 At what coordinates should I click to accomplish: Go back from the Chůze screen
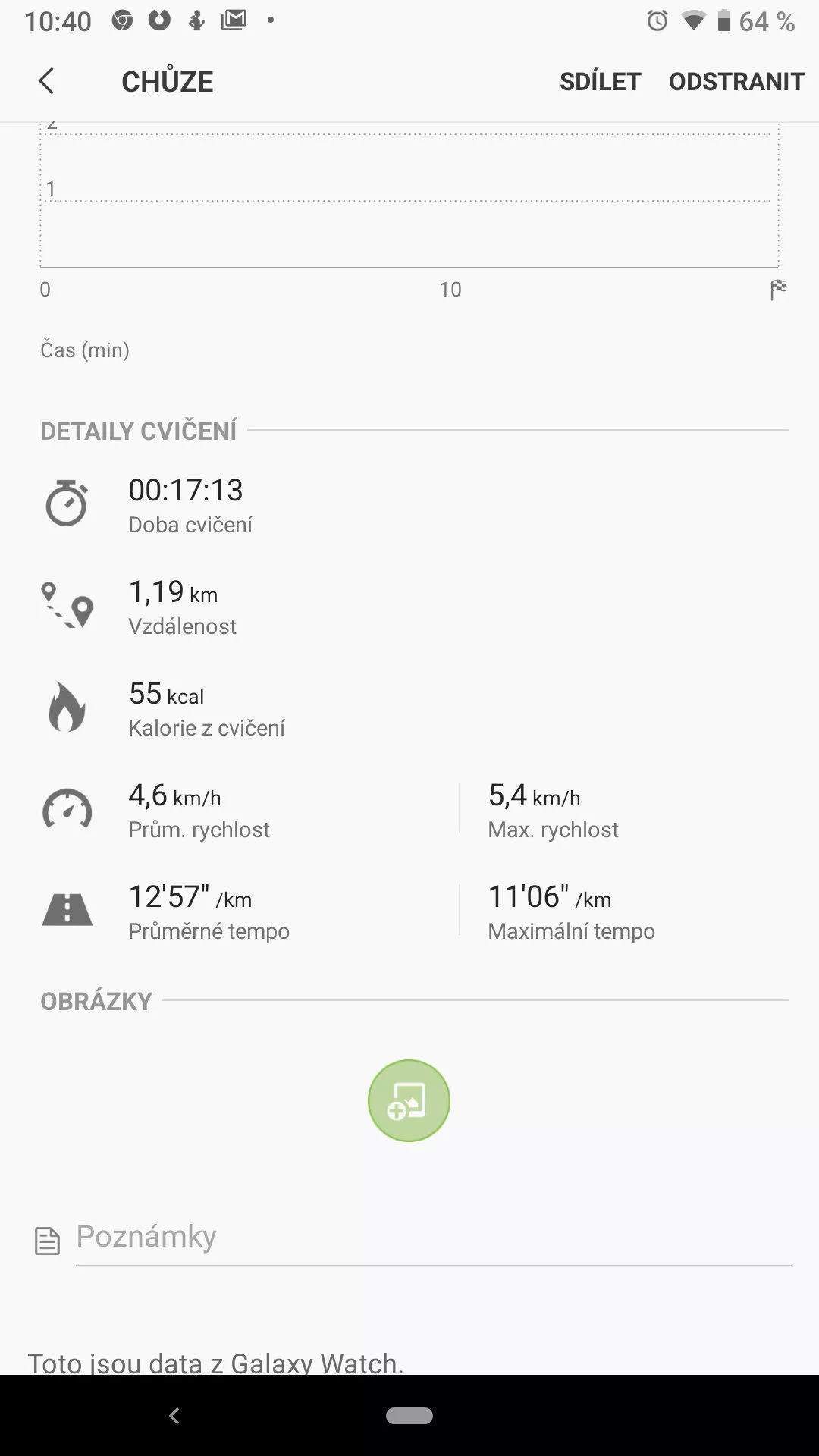point(46,81)
